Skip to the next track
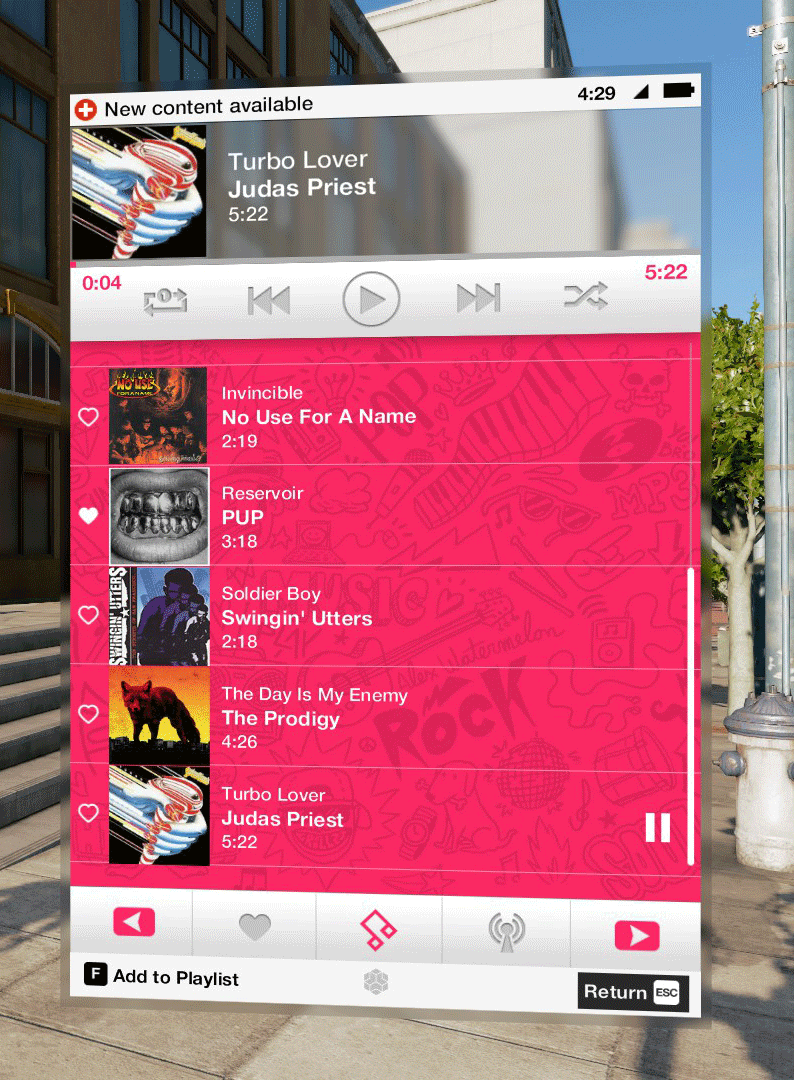Screen dimensions: 794x1080 (x=478, y=298)
